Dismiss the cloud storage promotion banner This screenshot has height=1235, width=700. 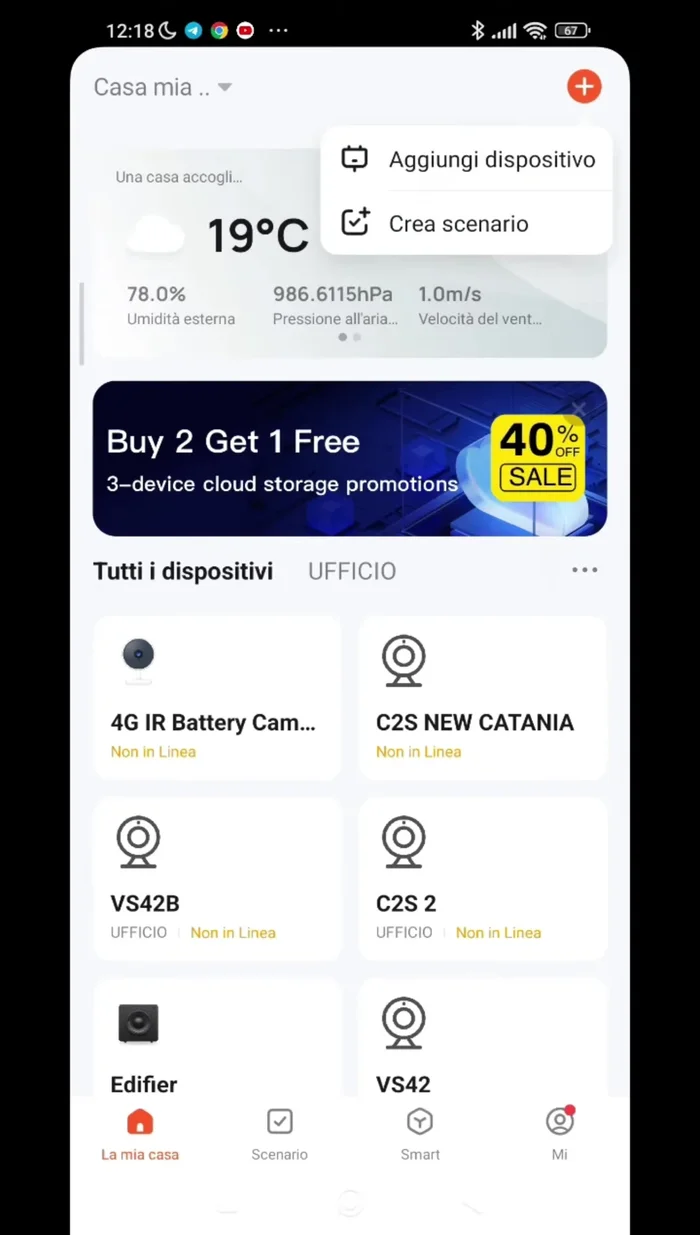coord(579,408)
